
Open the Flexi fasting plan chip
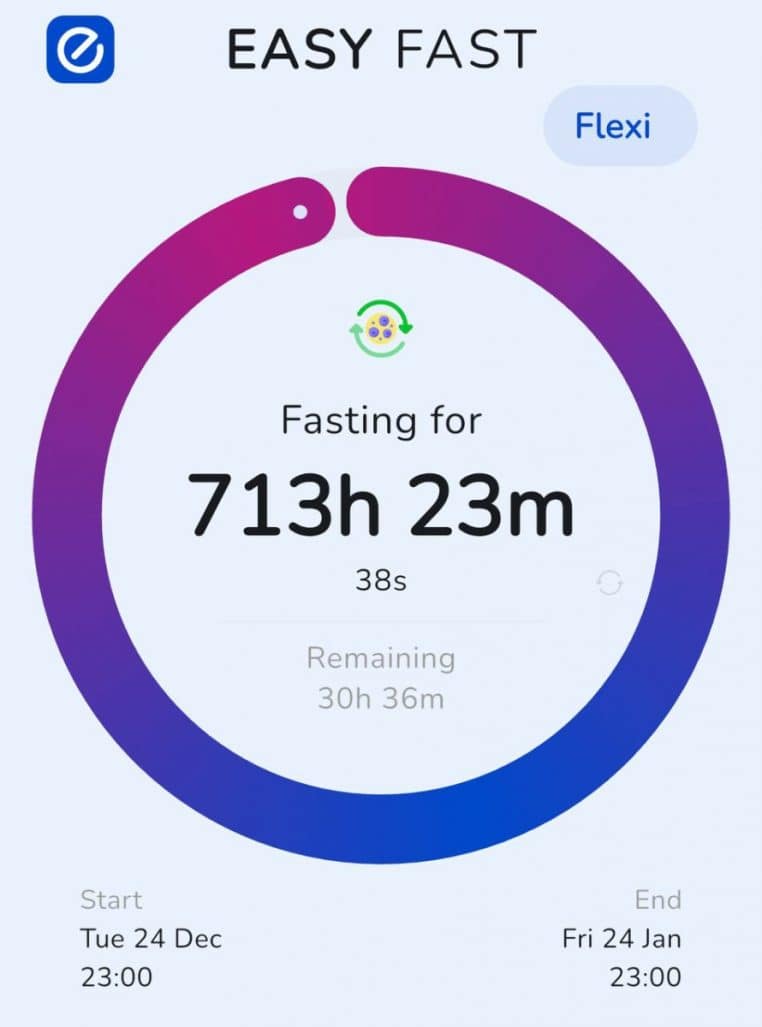tap(619, 127)
